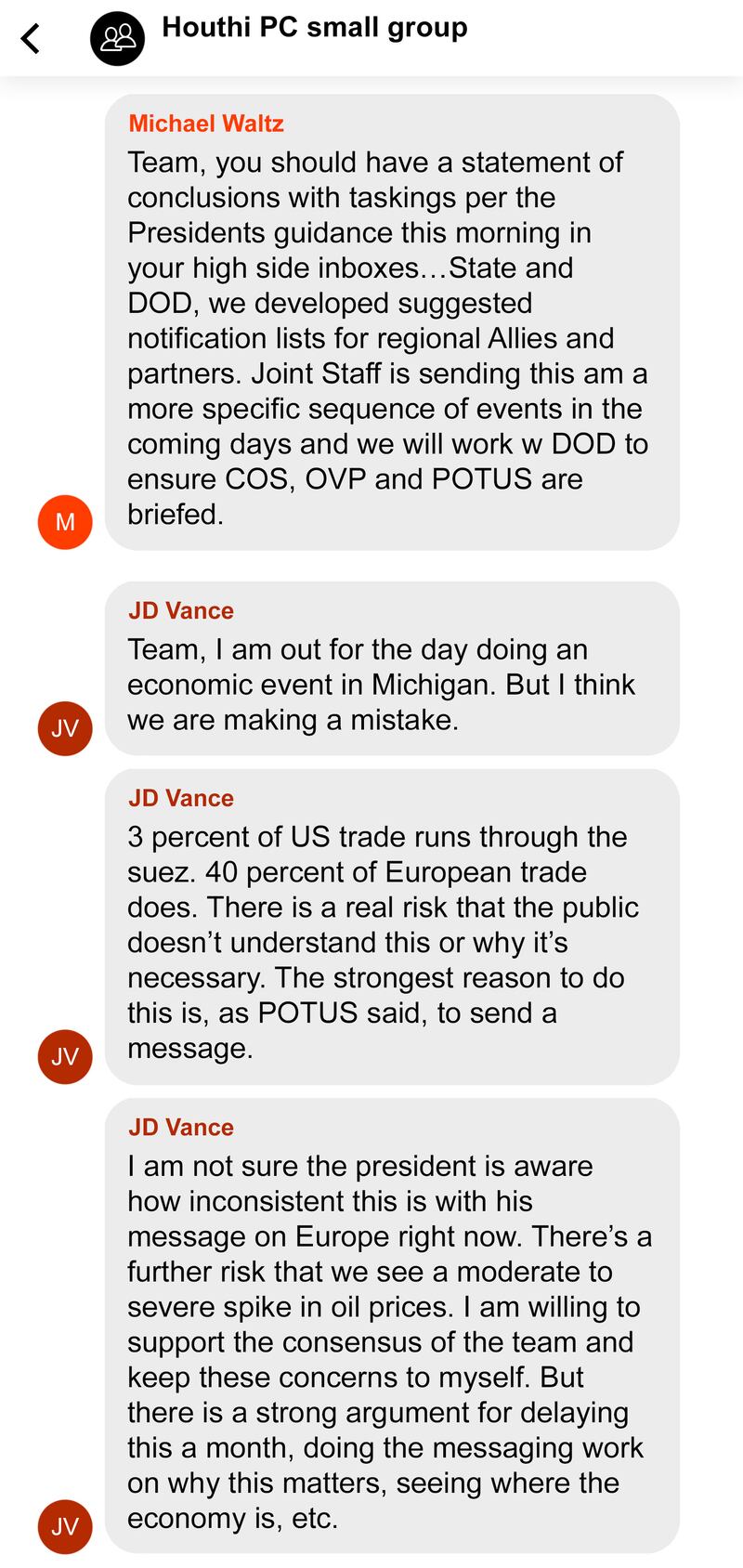The width and height of the screenshot is (743, 1568).
Task: Open Houthi PC small group details
Action: pyautogui.click(x=314, y=28)
